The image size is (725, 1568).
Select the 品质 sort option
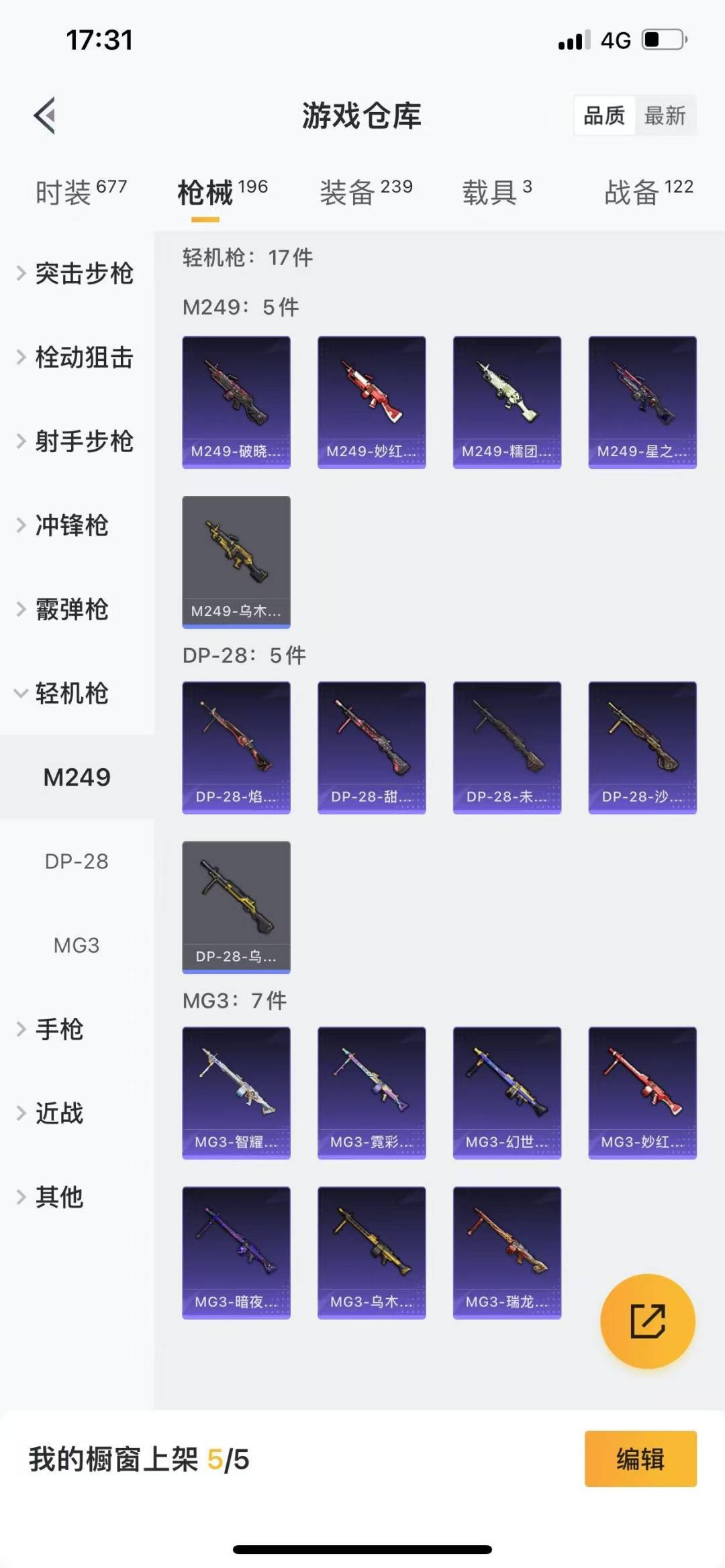tap(604, 115)
